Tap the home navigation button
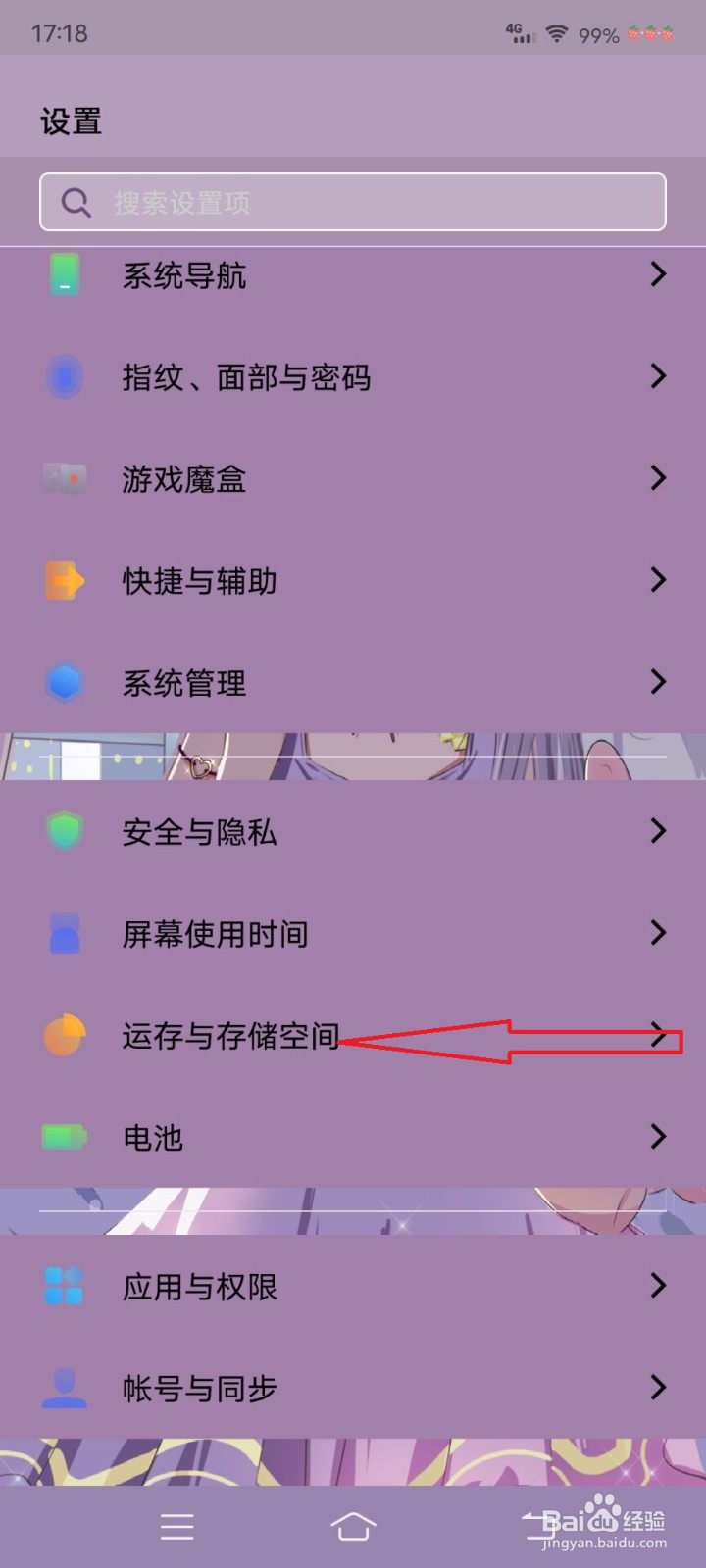Viewport: 706px width, 1568px height. 353,1526
